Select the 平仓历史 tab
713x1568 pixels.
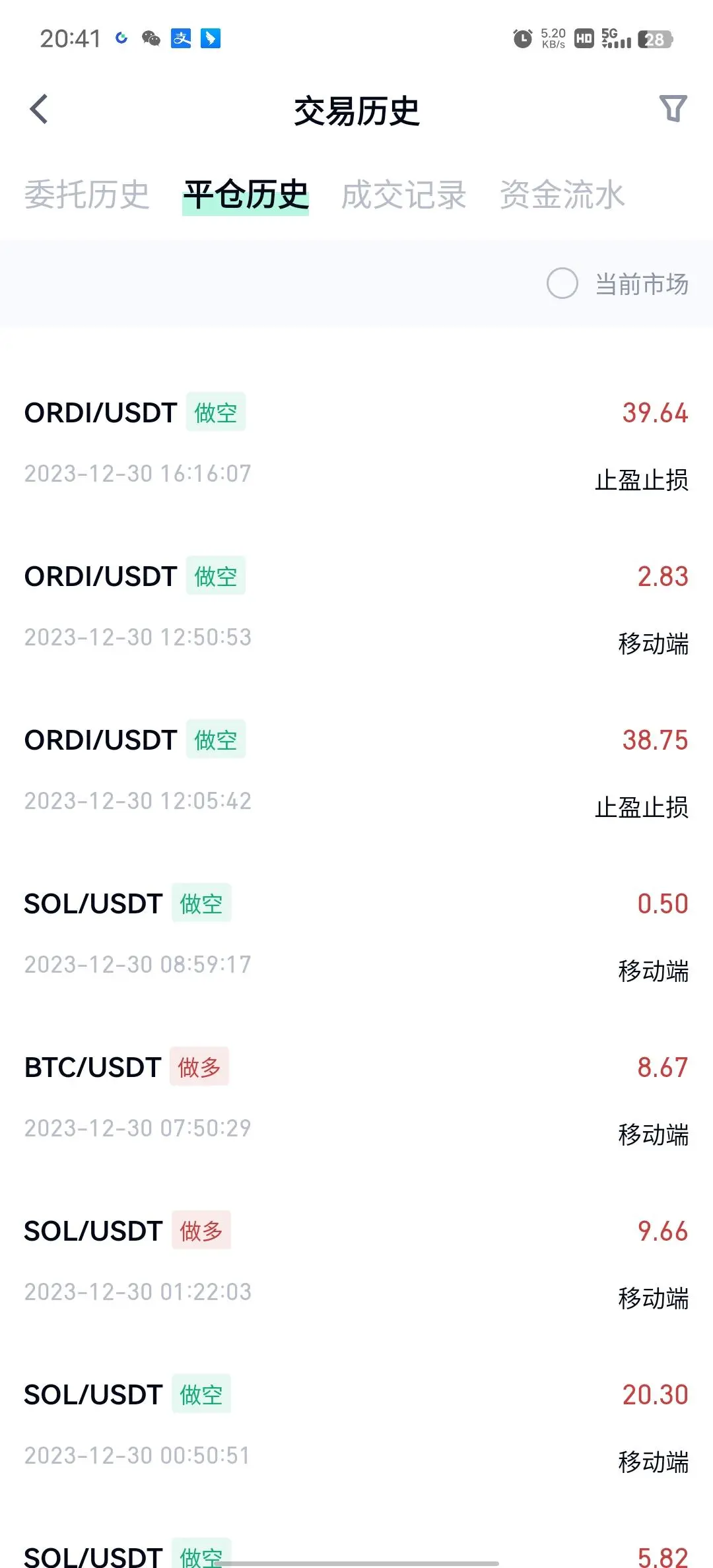click(246, 195)
